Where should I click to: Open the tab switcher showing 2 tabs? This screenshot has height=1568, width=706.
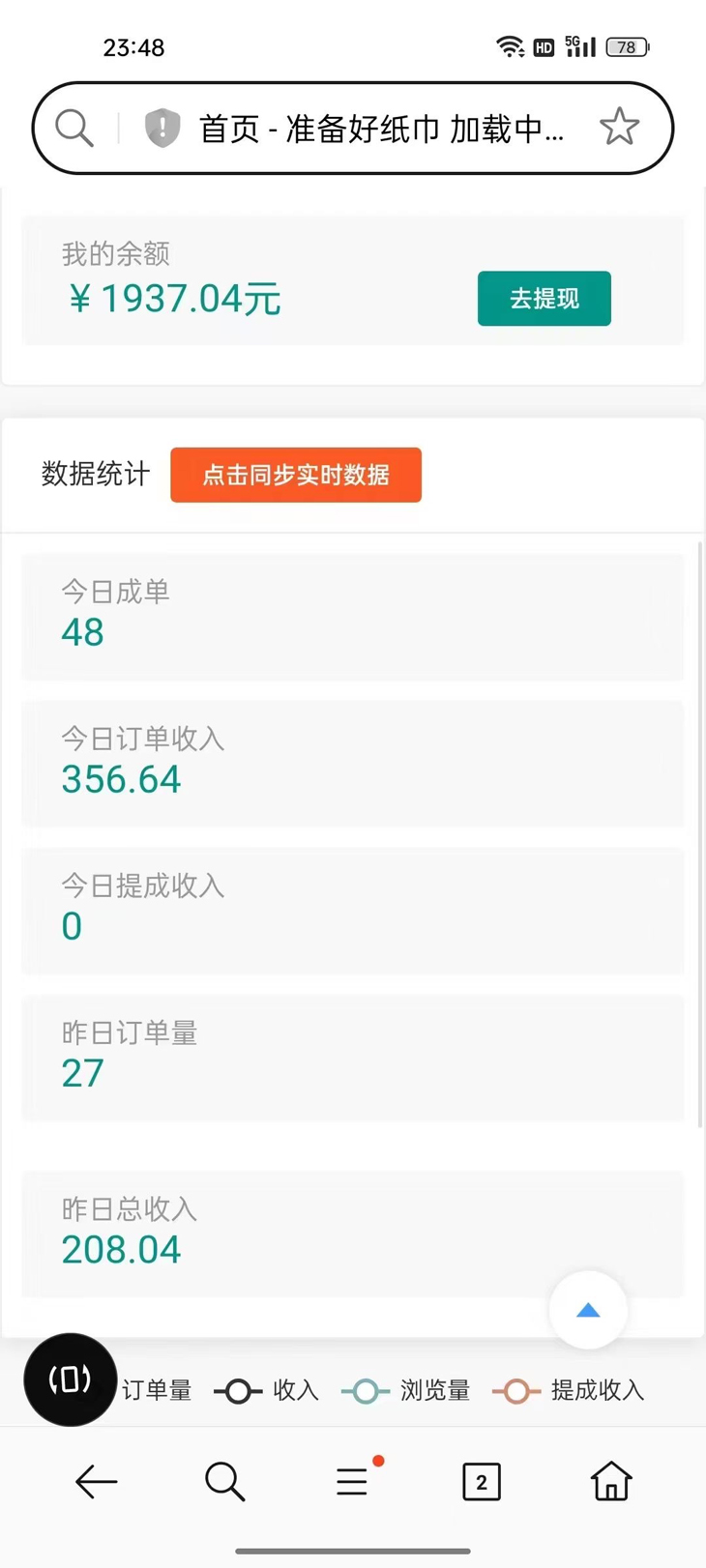(x=482, y=1481)
